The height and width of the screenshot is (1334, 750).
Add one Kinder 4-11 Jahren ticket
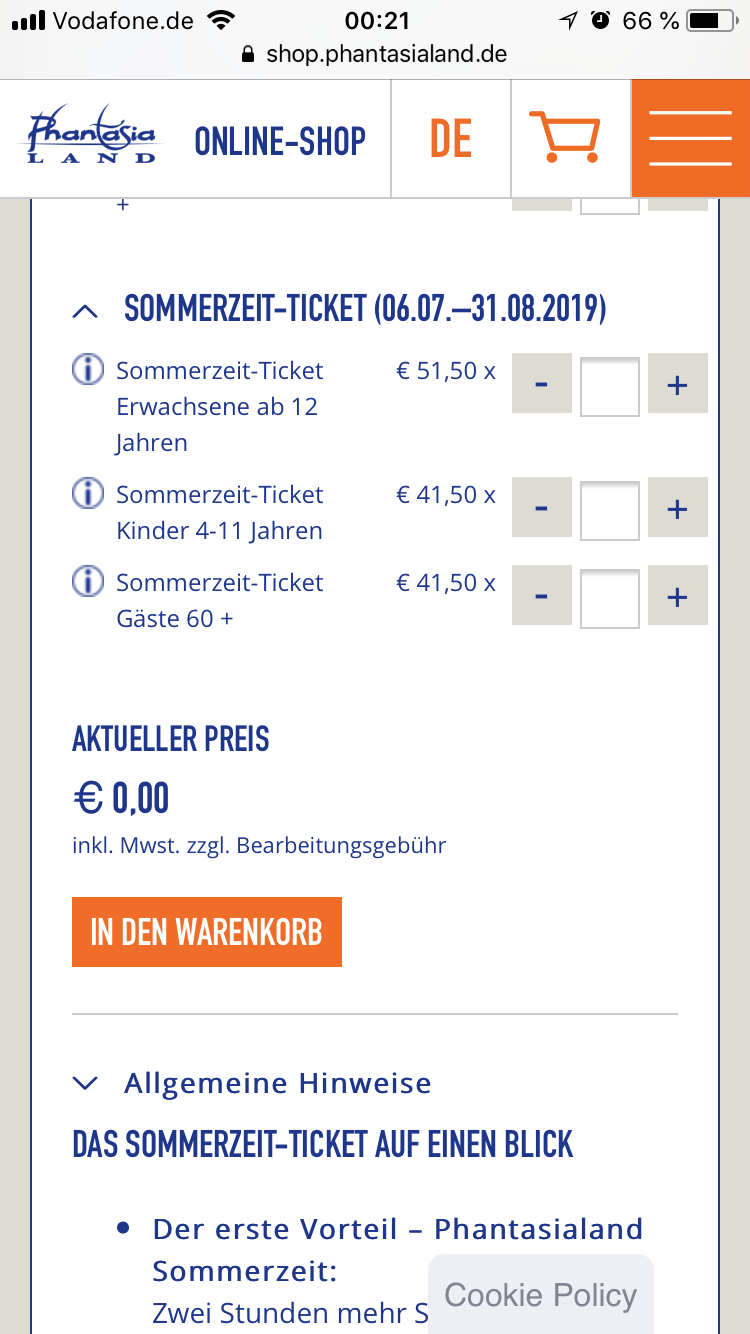tap(678, 507)
